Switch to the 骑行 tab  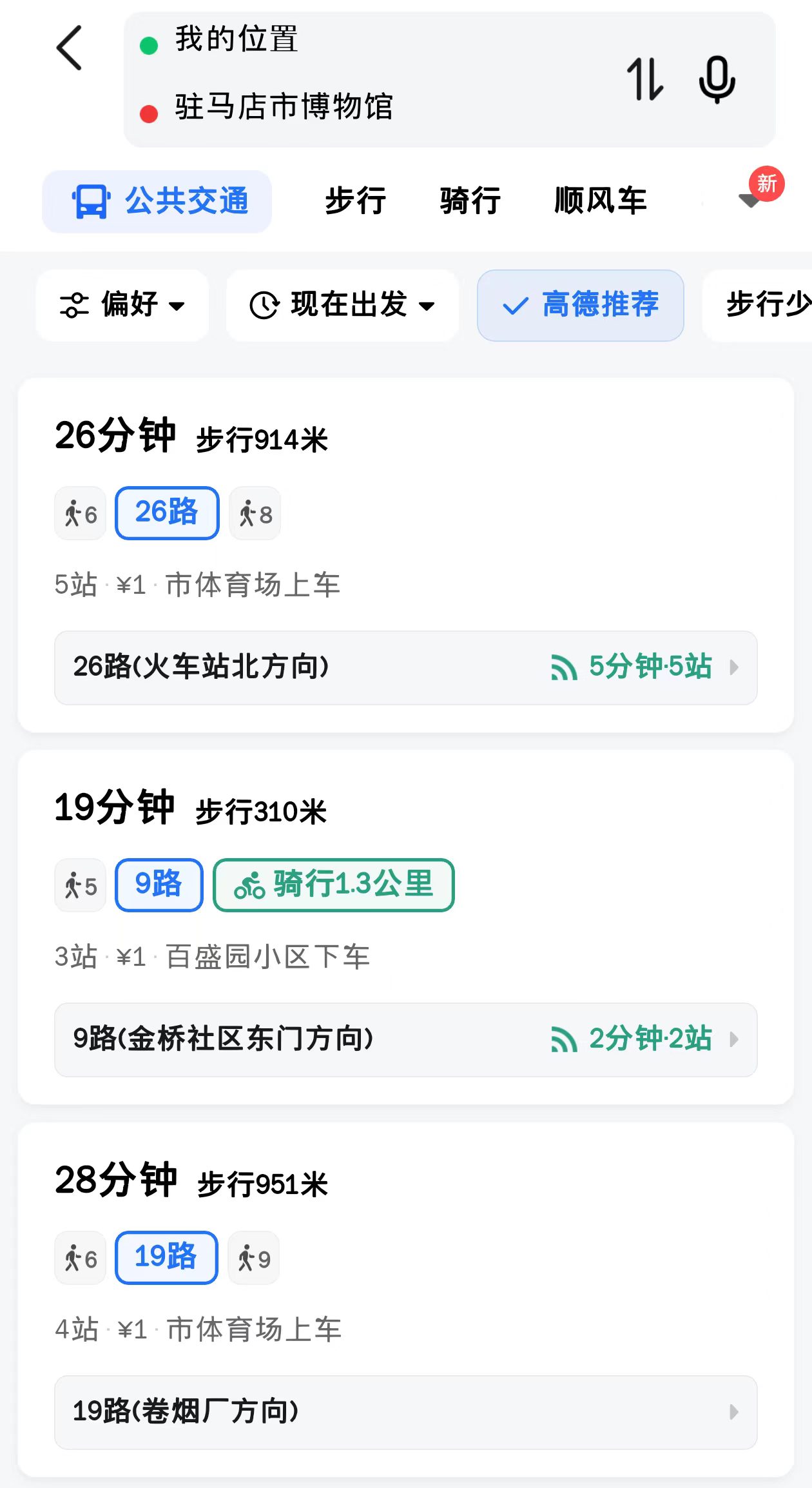[470, 201]
